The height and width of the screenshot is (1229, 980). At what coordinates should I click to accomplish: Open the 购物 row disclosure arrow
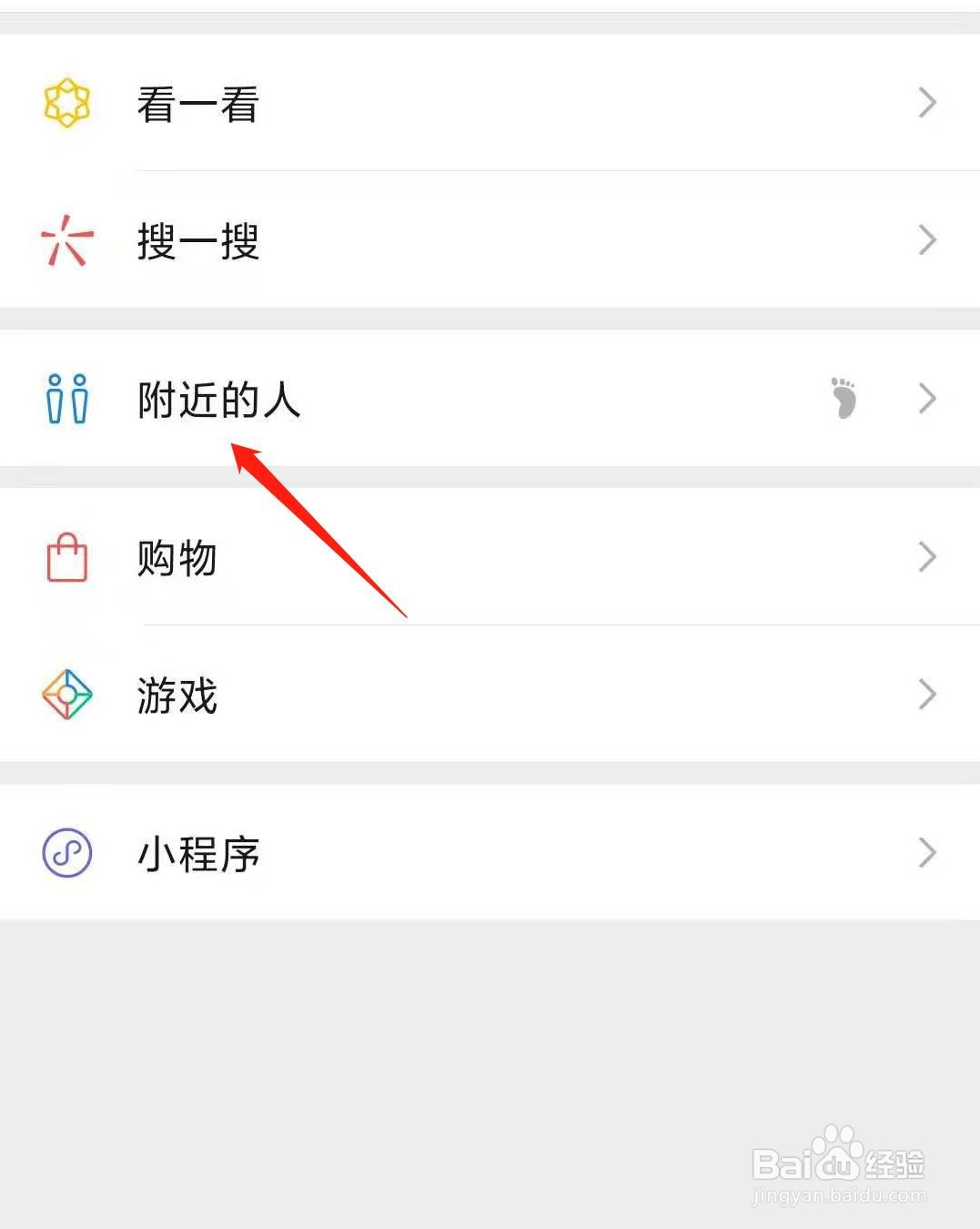pos(926,558)
